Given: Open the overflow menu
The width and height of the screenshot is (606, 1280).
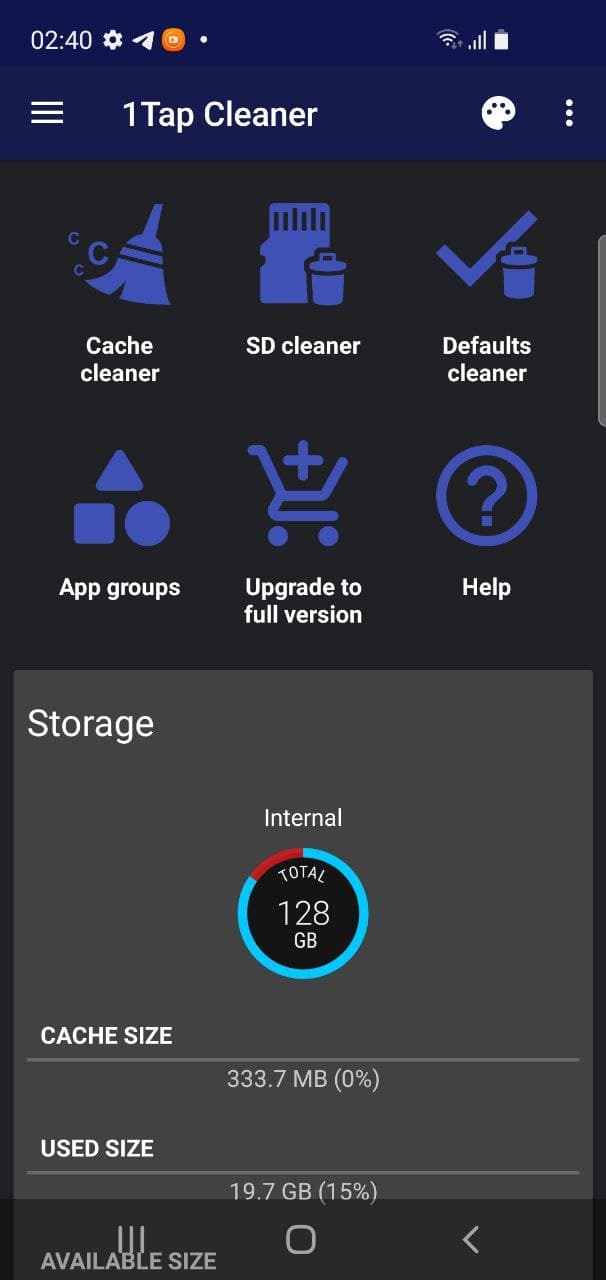Looking at the screenshot, I should click(x=569, y=114).
